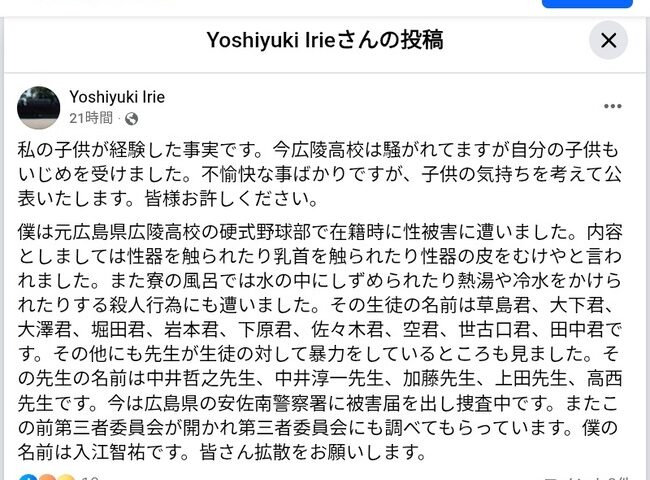Screen dimensions: 650x480
Task: Open Yoshiyuki Irie's profile picture
Action: coord(39,107)
